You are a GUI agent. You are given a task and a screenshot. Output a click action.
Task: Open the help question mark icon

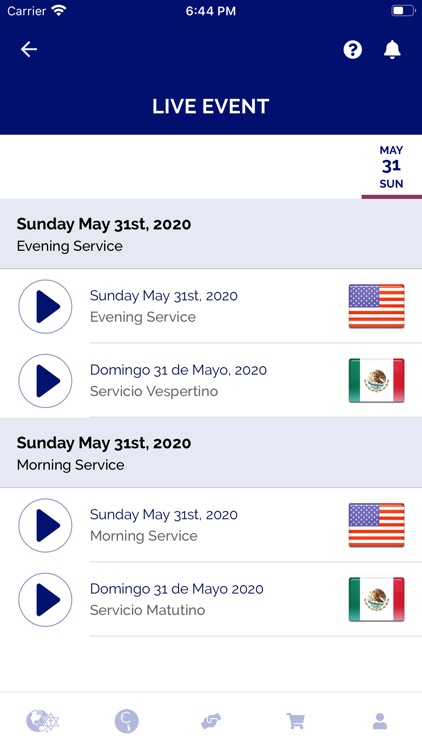pos(353,50)
